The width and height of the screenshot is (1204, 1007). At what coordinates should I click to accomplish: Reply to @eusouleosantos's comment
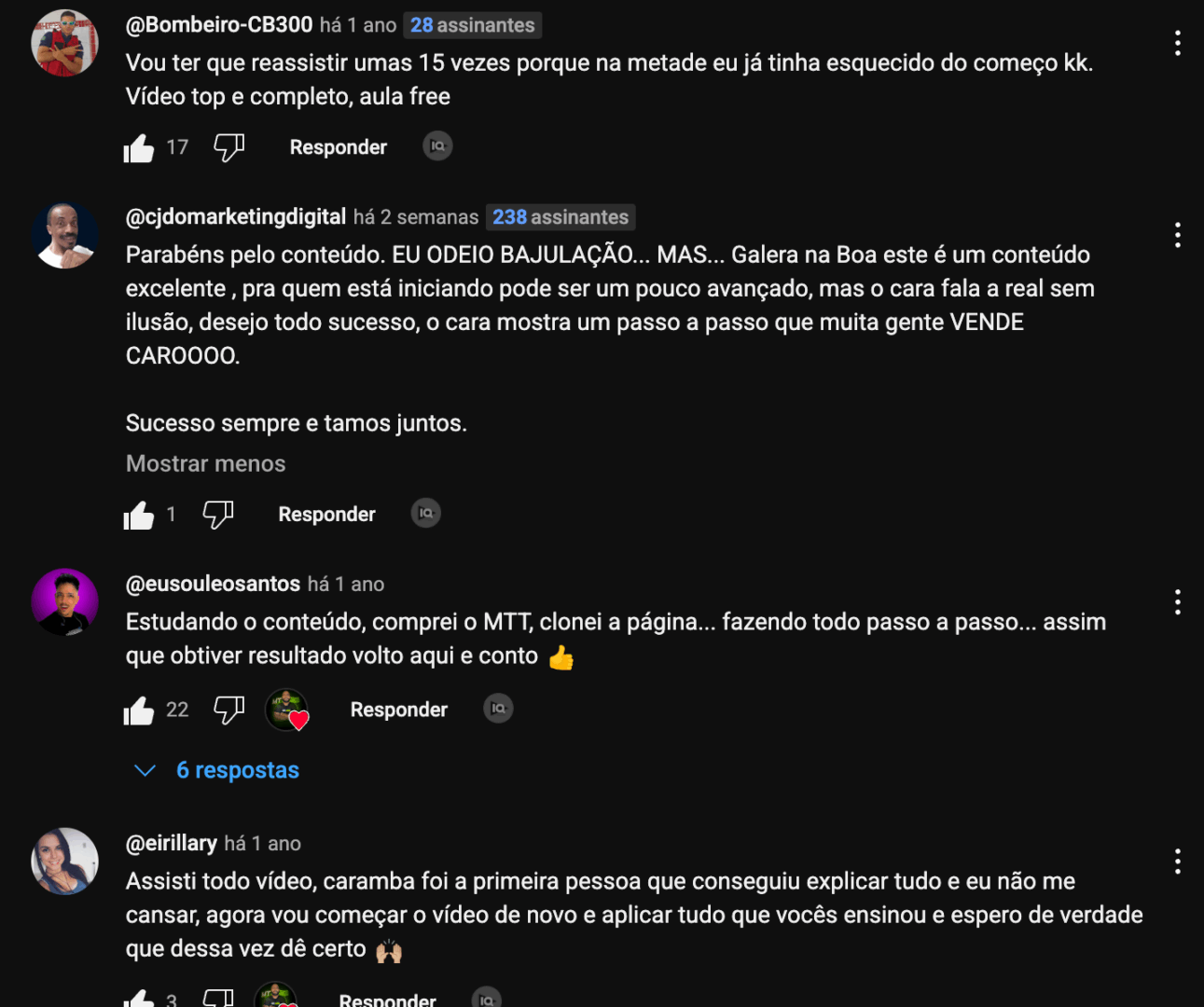(x=398, y=710)
